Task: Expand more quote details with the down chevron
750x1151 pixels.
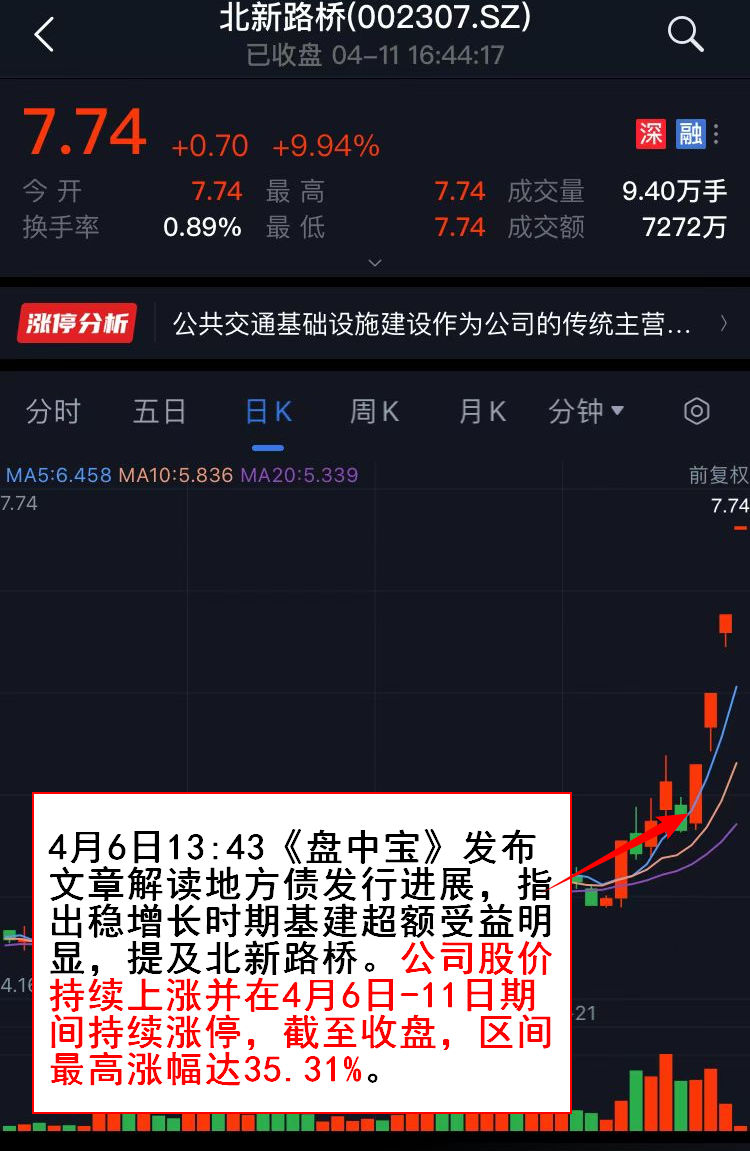Action: (375, 263)
